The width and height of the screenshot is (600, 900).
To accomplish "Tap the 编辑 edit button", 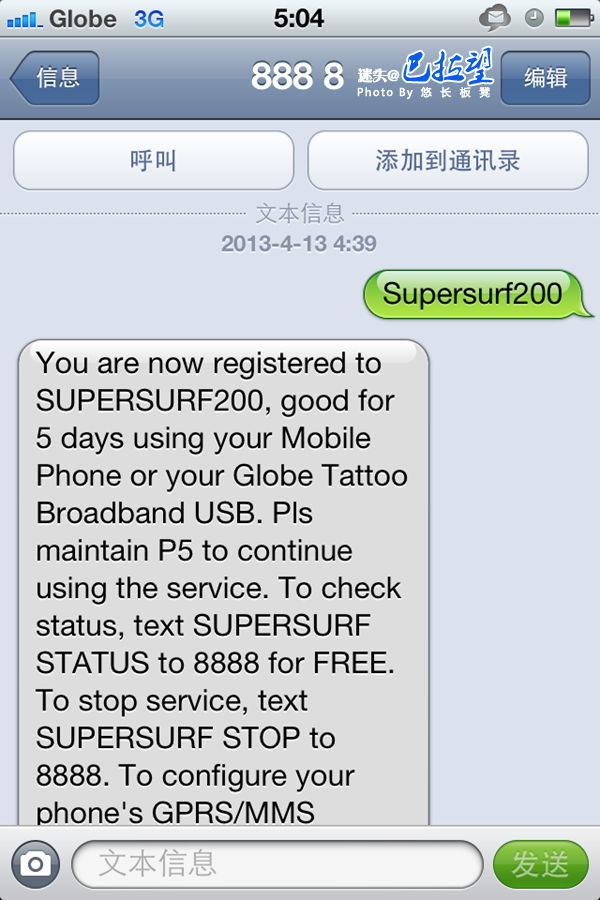I will click(544, 78).
